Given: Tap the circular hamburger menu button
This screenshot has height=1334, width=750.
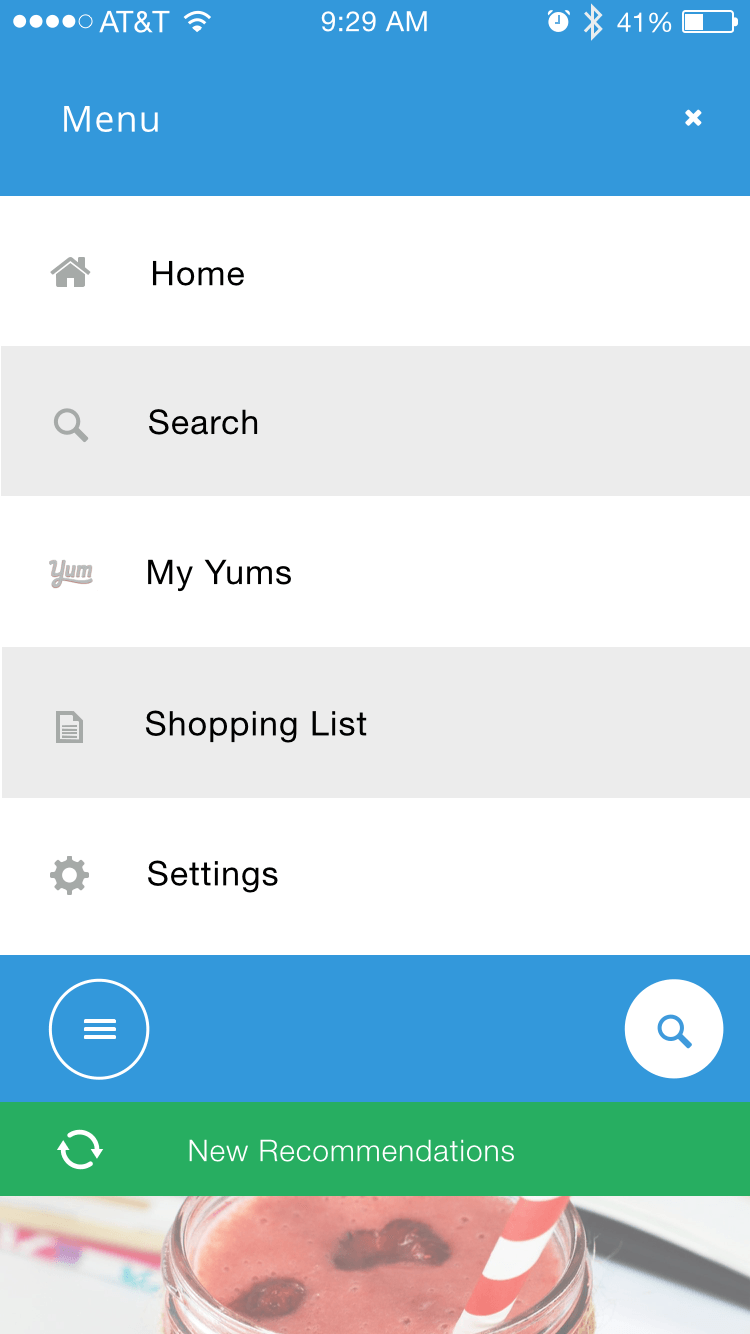Looking at the screenshot, I should coord(99,1029).
